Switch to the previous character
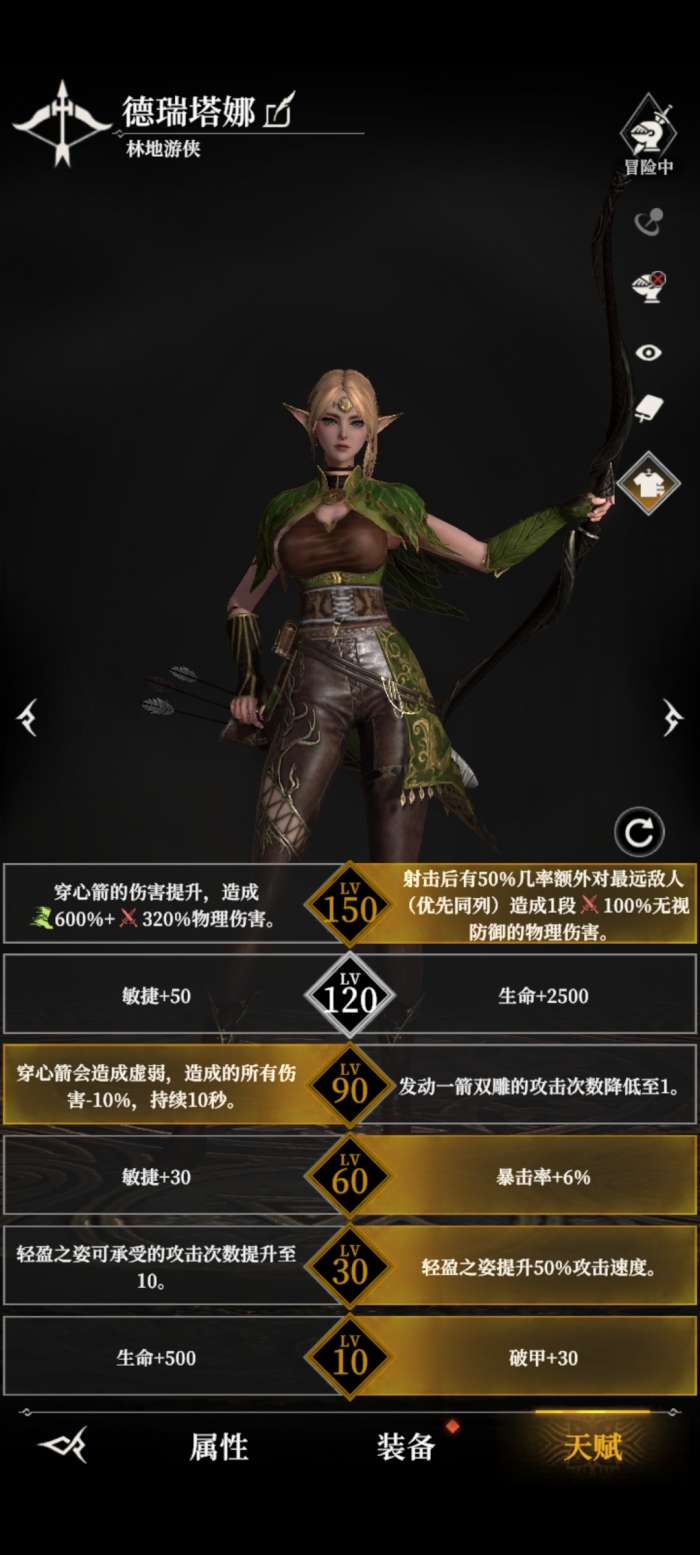 coord(27,716)
